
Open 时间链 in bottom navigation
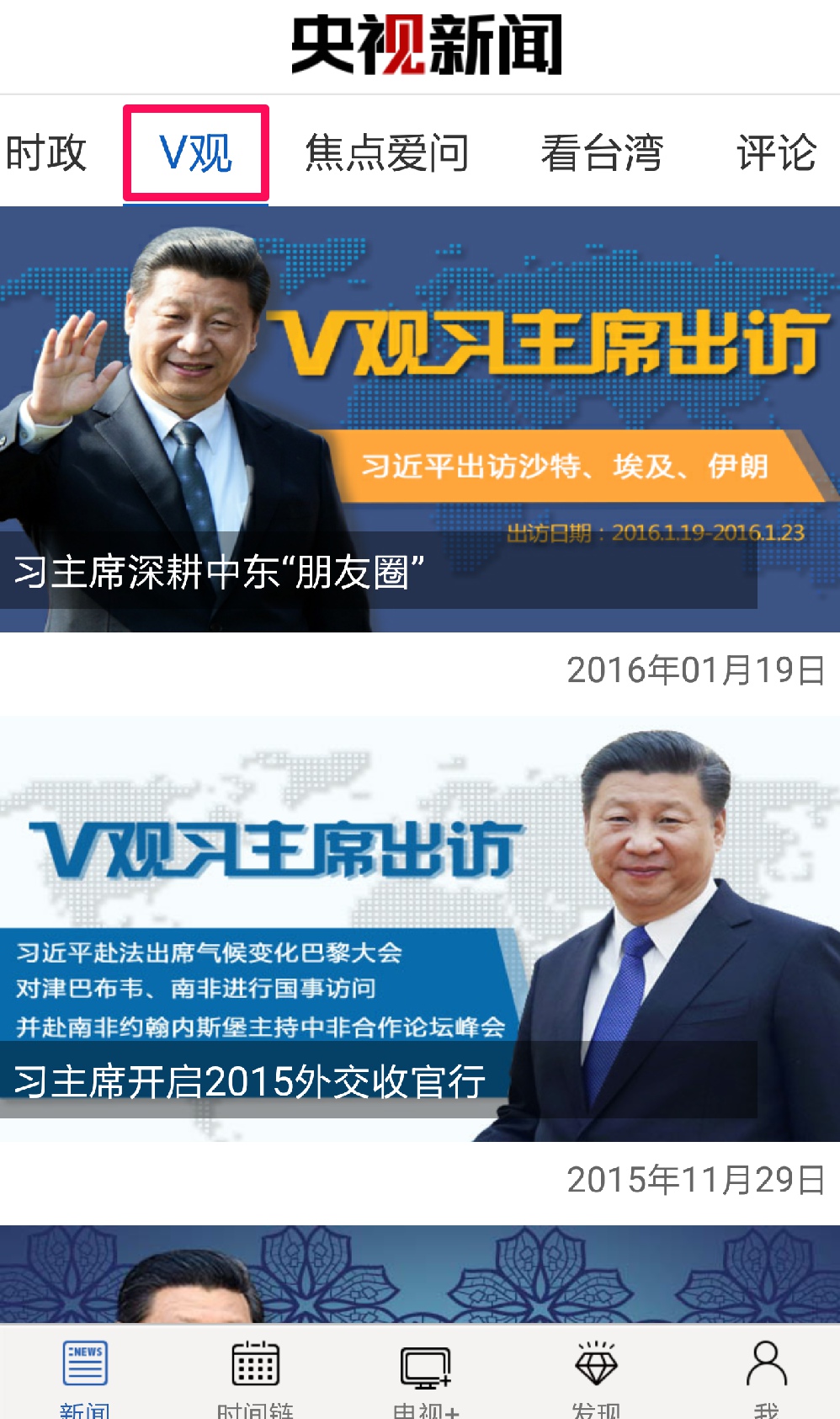[255, 1374]
